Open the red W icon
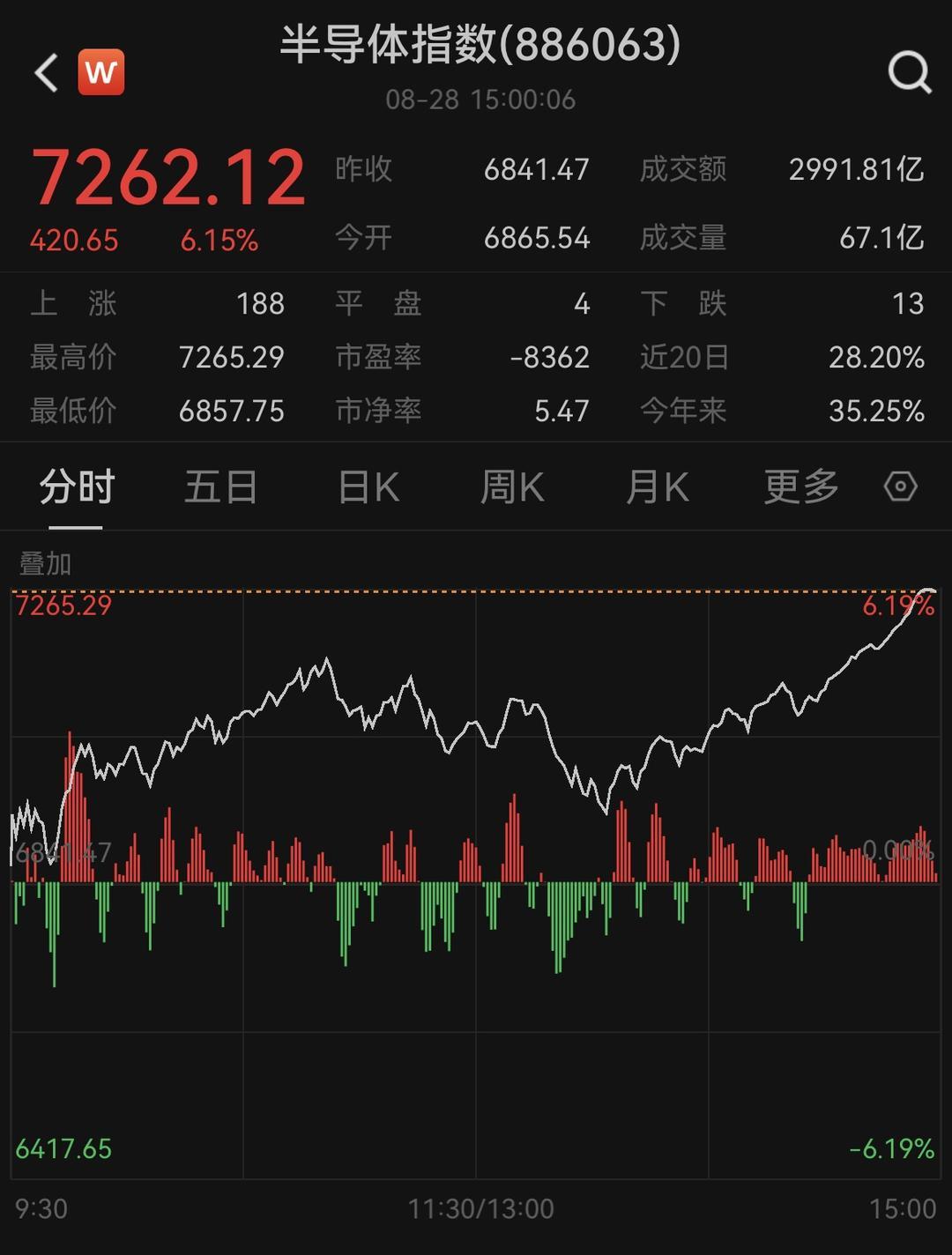Screen dimensions: 952x1255 [100, 72]
